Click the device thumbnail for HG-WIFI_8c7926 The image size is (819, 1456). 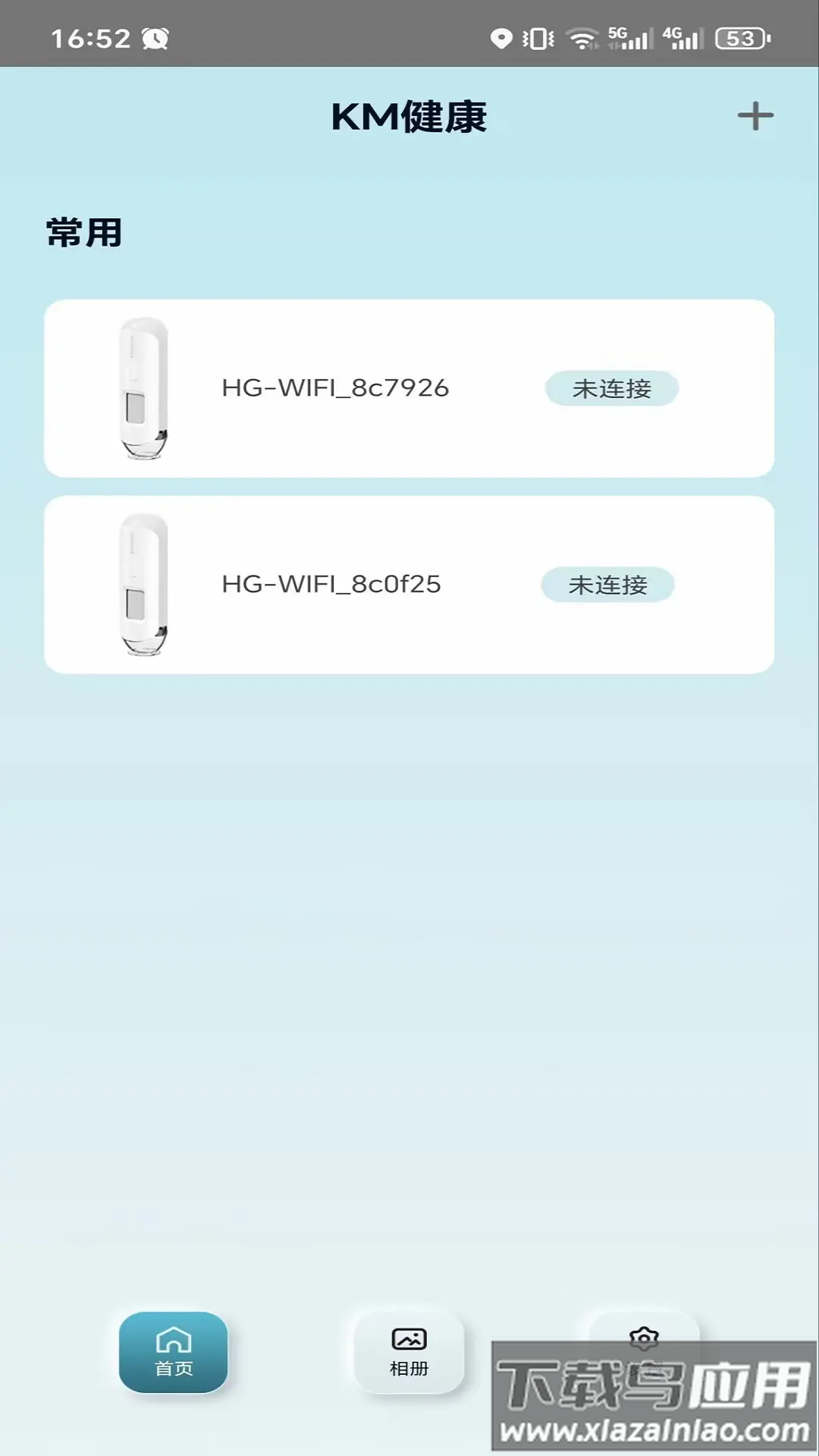coord(144,388)
